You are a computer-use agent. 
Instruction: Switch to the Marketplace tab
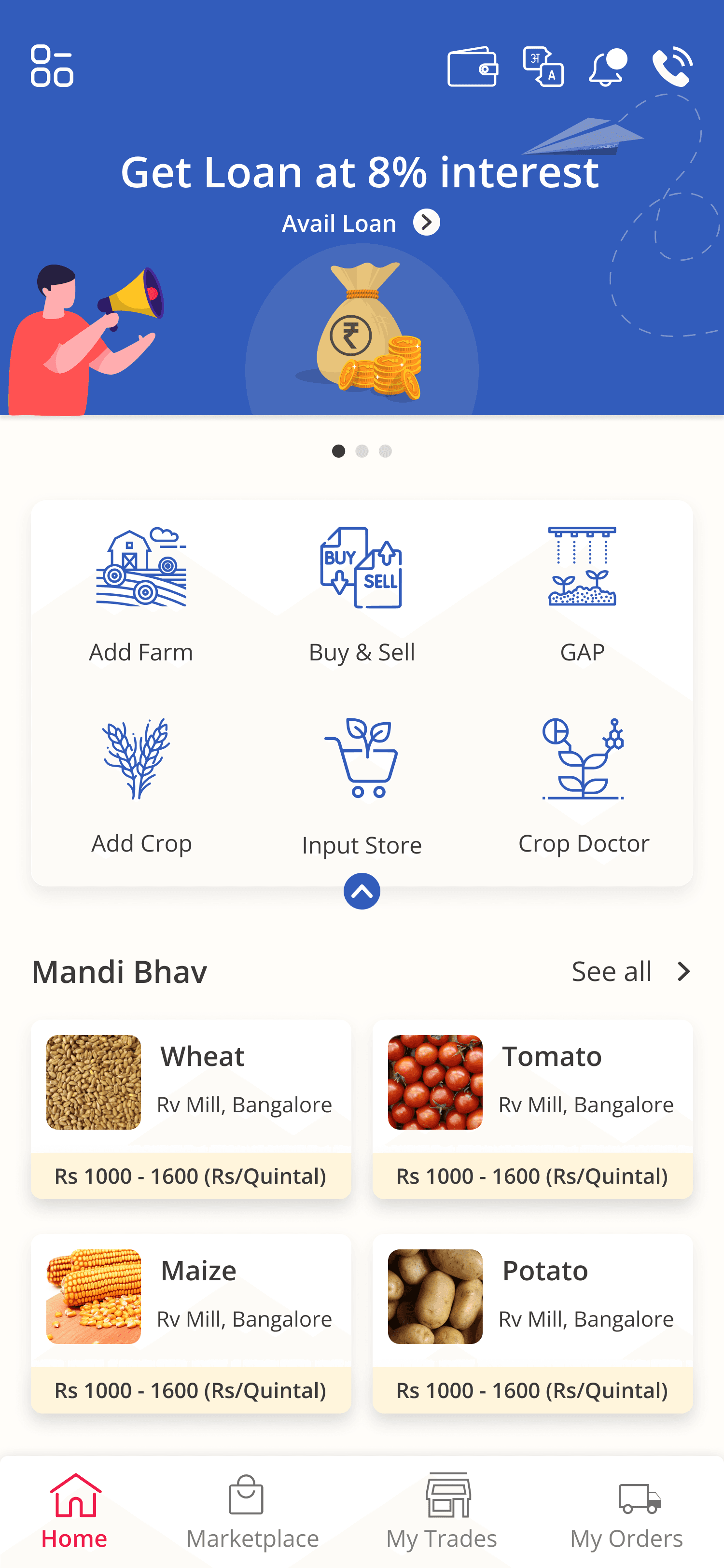[252, 1512]
